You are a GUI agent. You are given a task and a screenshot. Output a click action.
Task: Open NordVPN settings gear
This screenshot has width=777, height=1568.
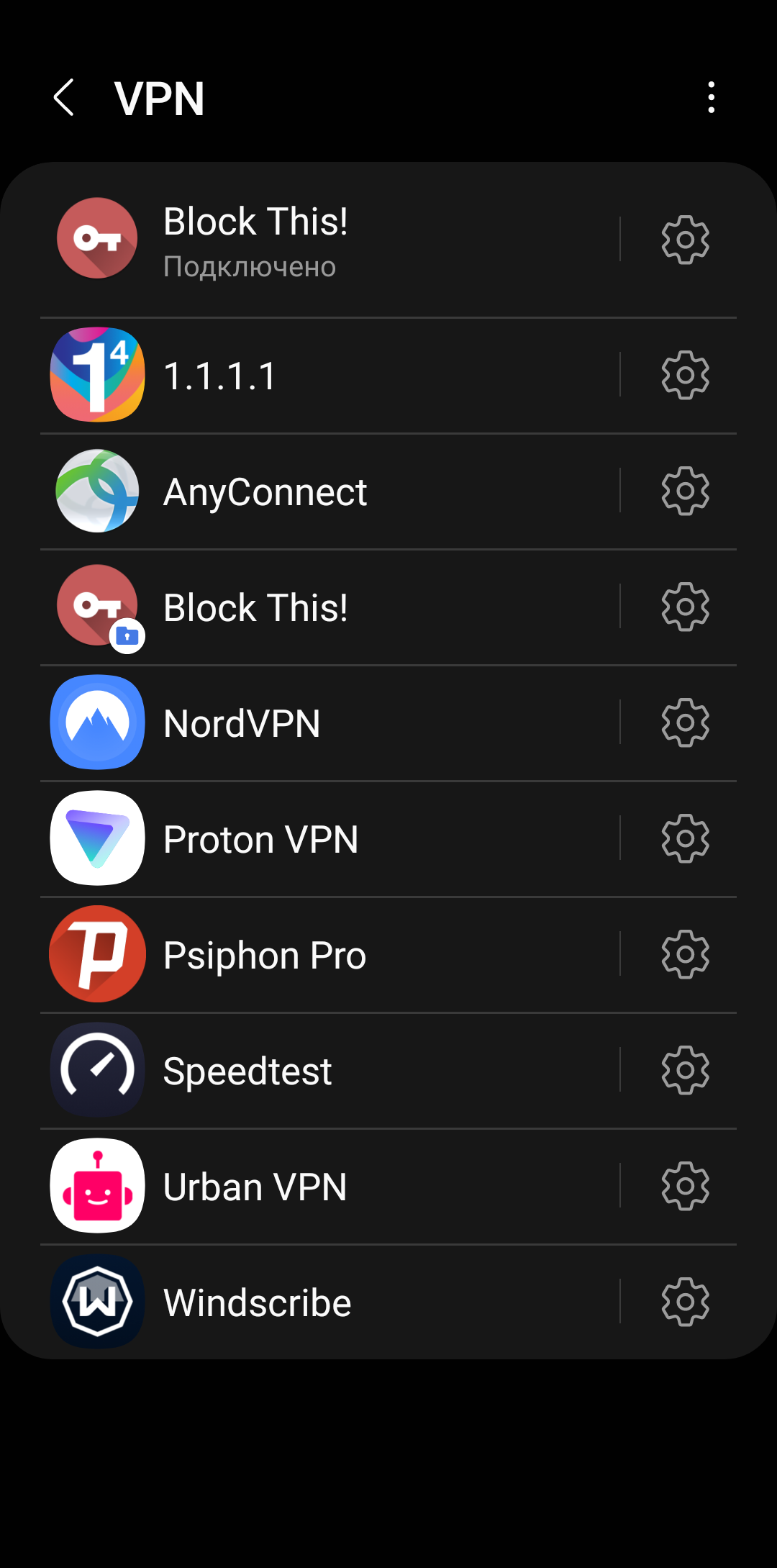685,722
